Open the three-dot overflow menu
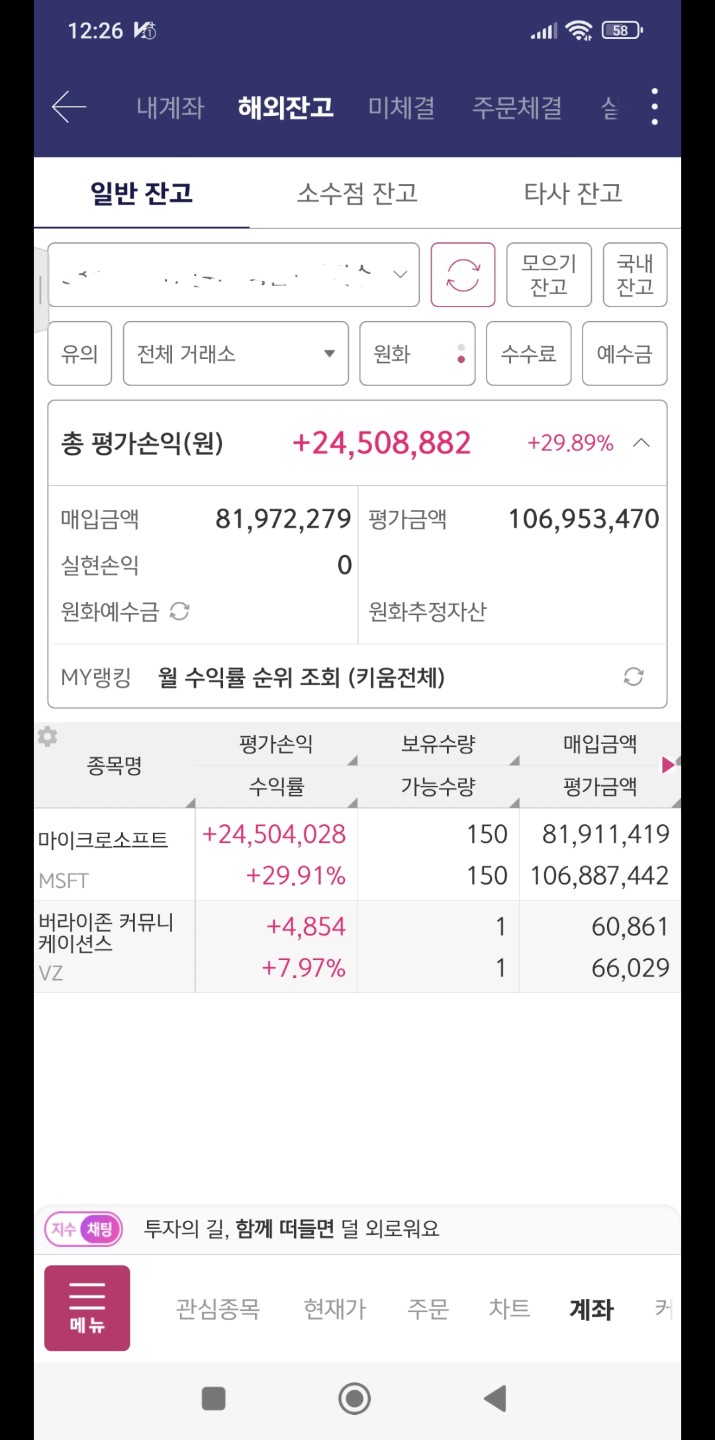Image resolution: width=715 pixels, height=1440 pixels. pyautogui.click(x=654, y=107)
